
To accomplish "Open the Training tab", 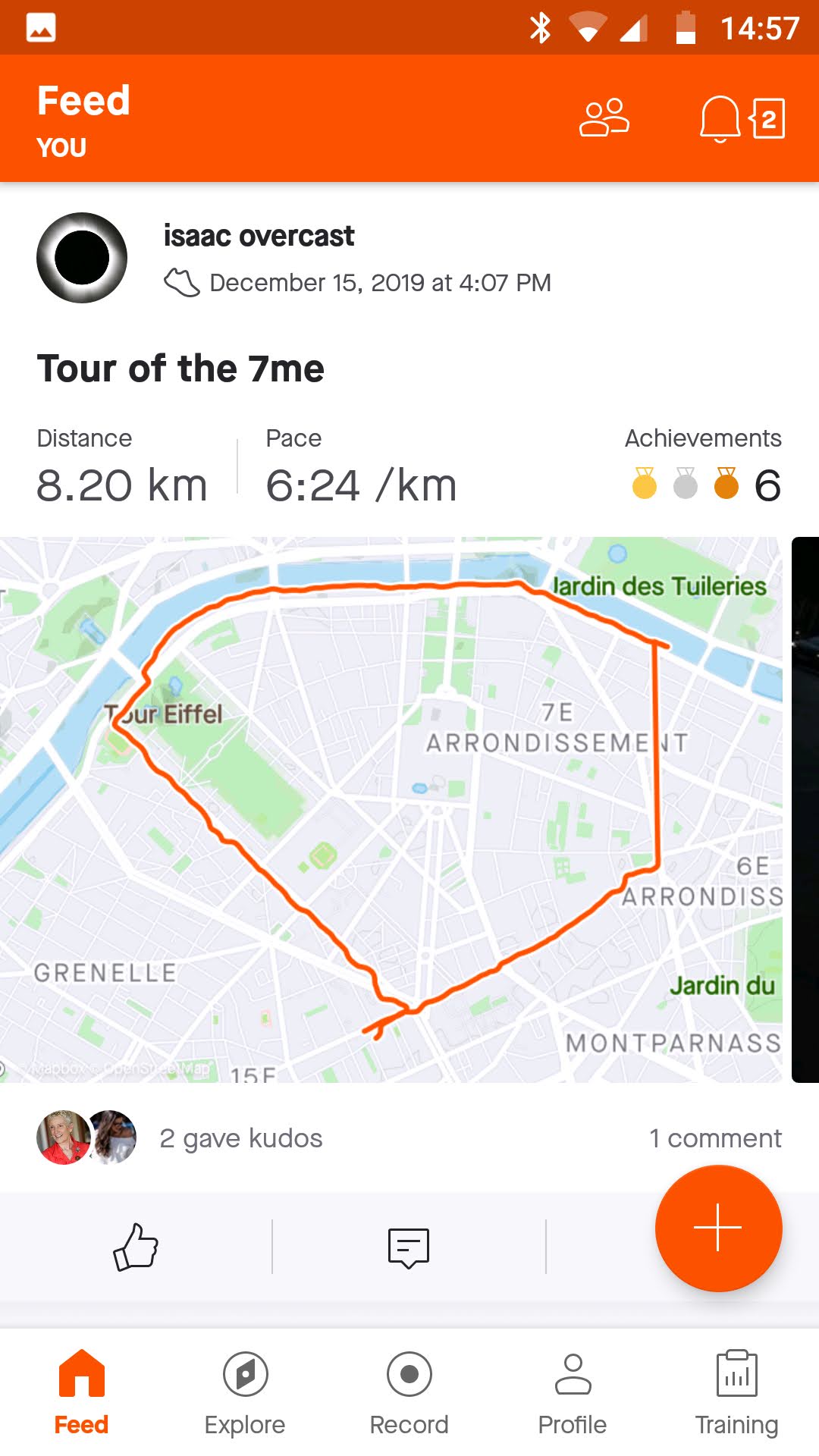I will point(737,1393).
